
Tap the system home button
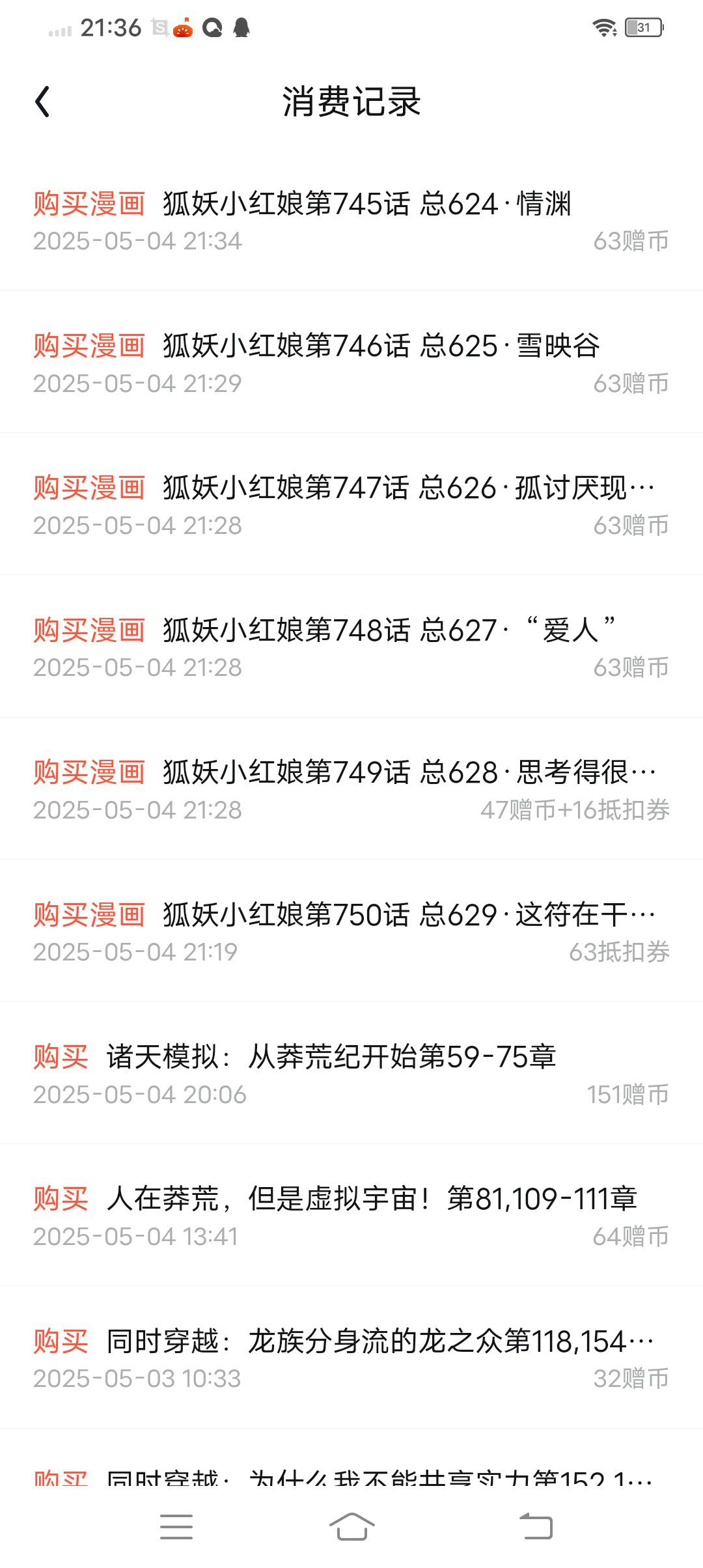(x=351, y=1527)
